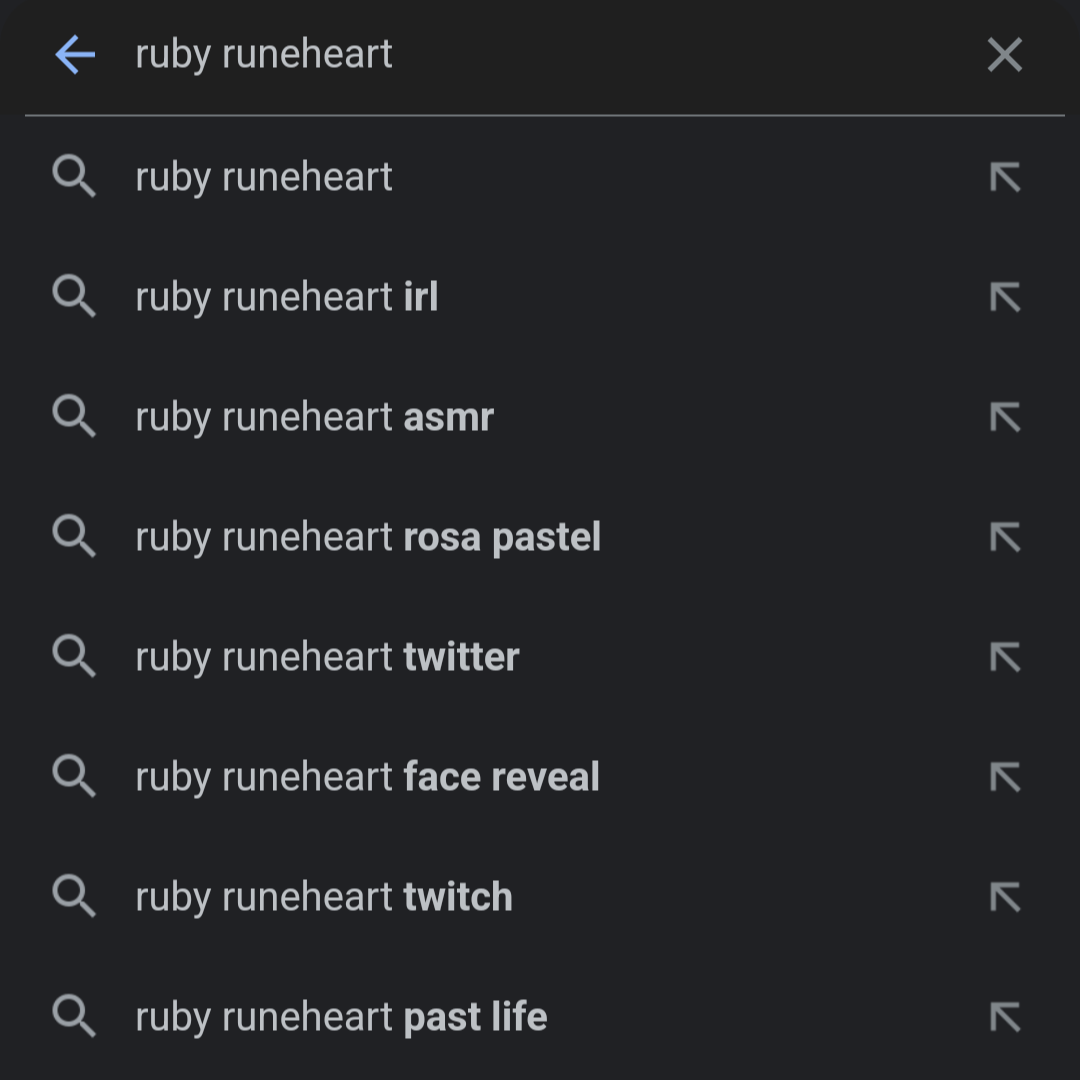This screenshot has height=1080, width=1080.
Task: Open the 'ruby runeheart twitter' suggestion
Action: (327, 657)
